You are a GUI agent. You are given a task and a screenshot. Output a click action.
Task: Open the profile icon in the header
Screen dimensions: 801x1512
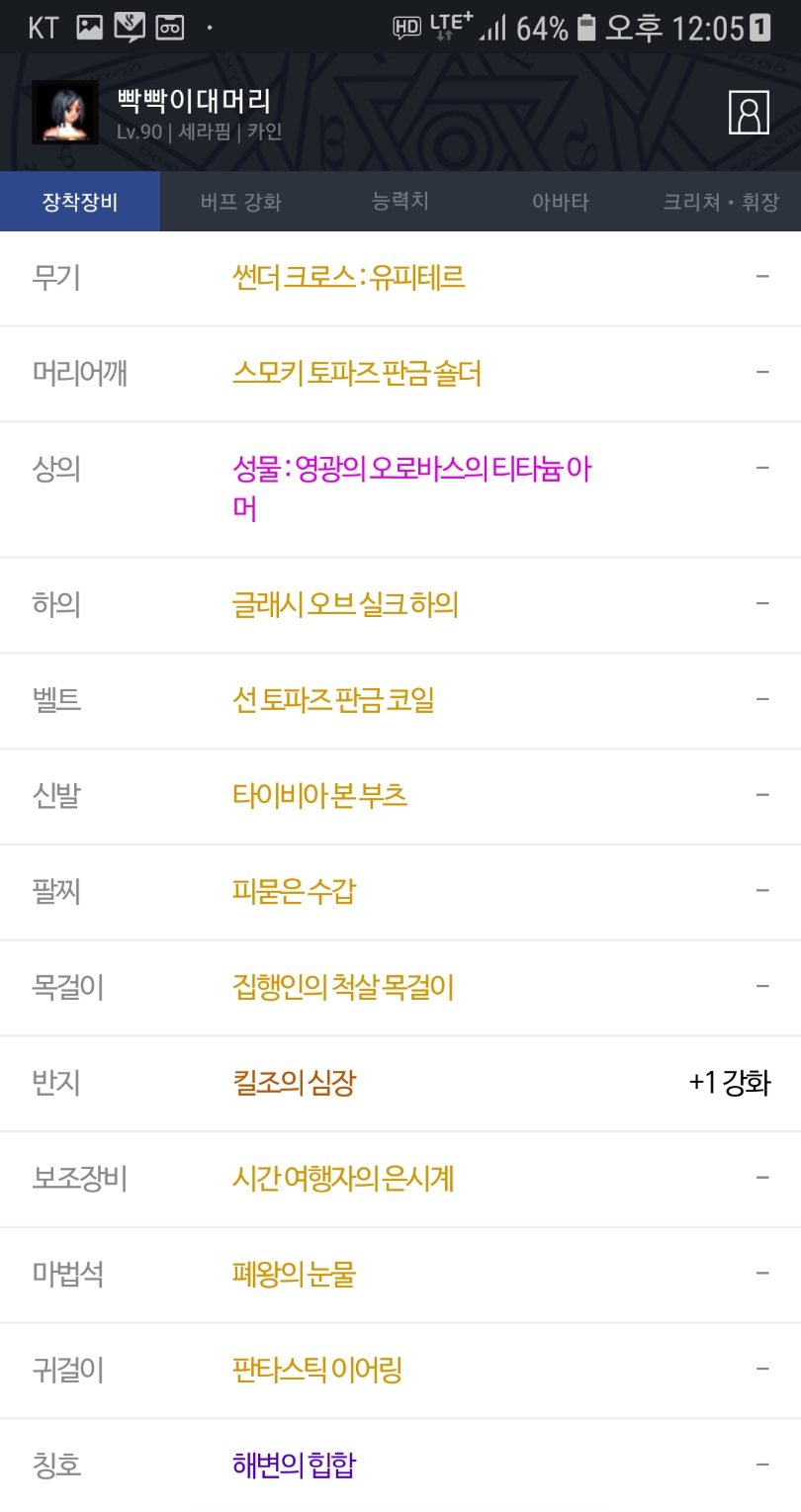[749, 113]
